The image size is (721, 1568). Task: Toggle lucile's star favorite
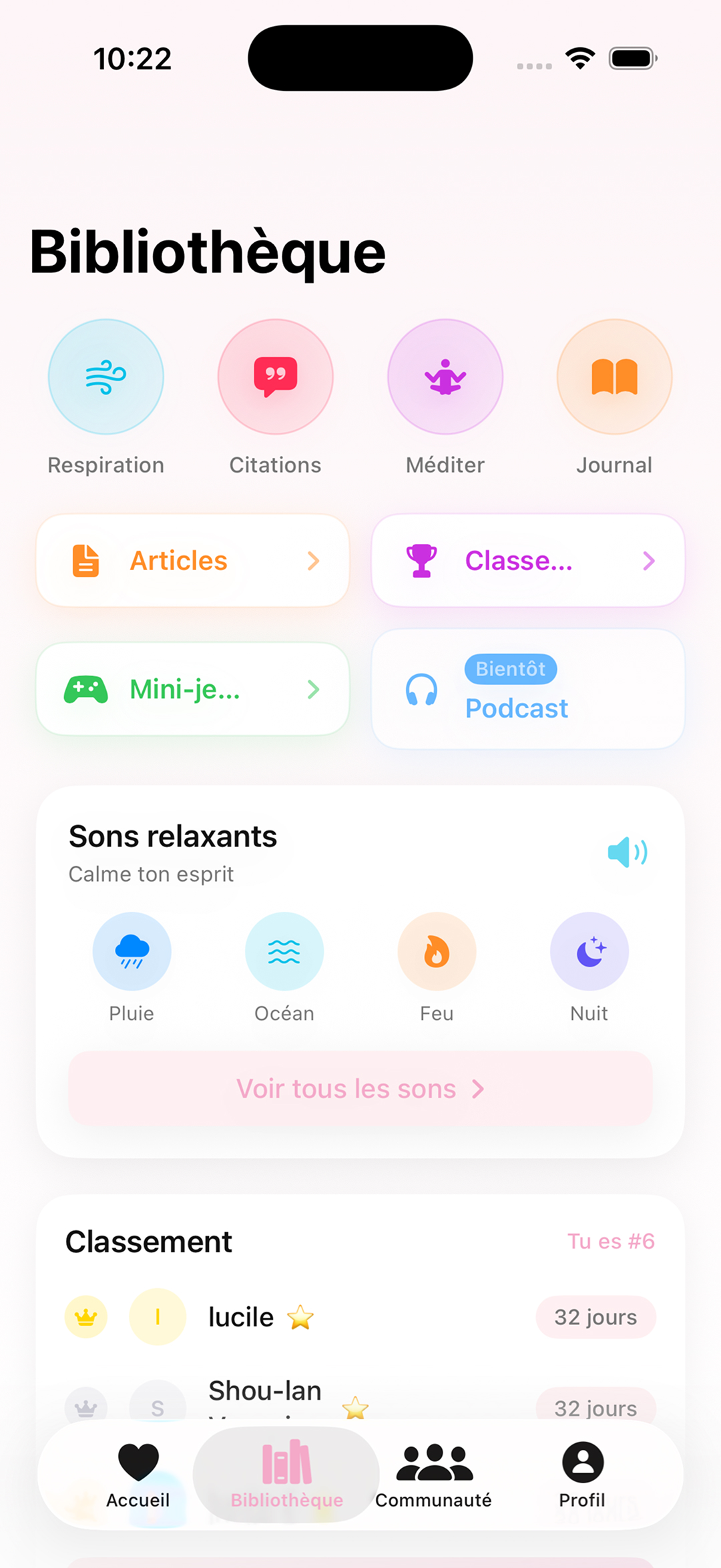tap(300, 1316)
